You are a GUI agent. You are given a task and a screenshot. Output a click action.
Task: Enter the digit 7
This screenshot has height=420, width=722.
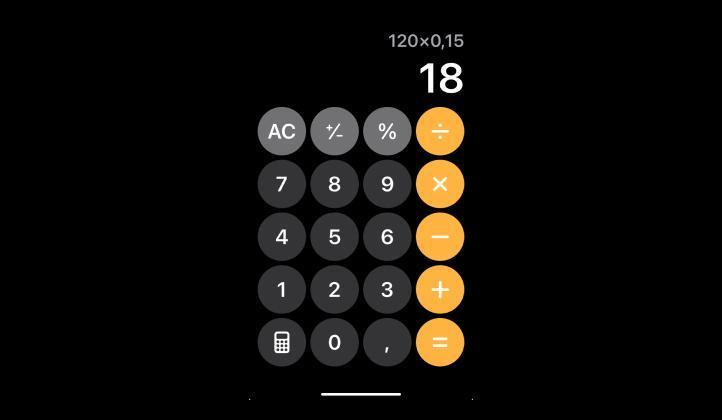tap(282, 184)
